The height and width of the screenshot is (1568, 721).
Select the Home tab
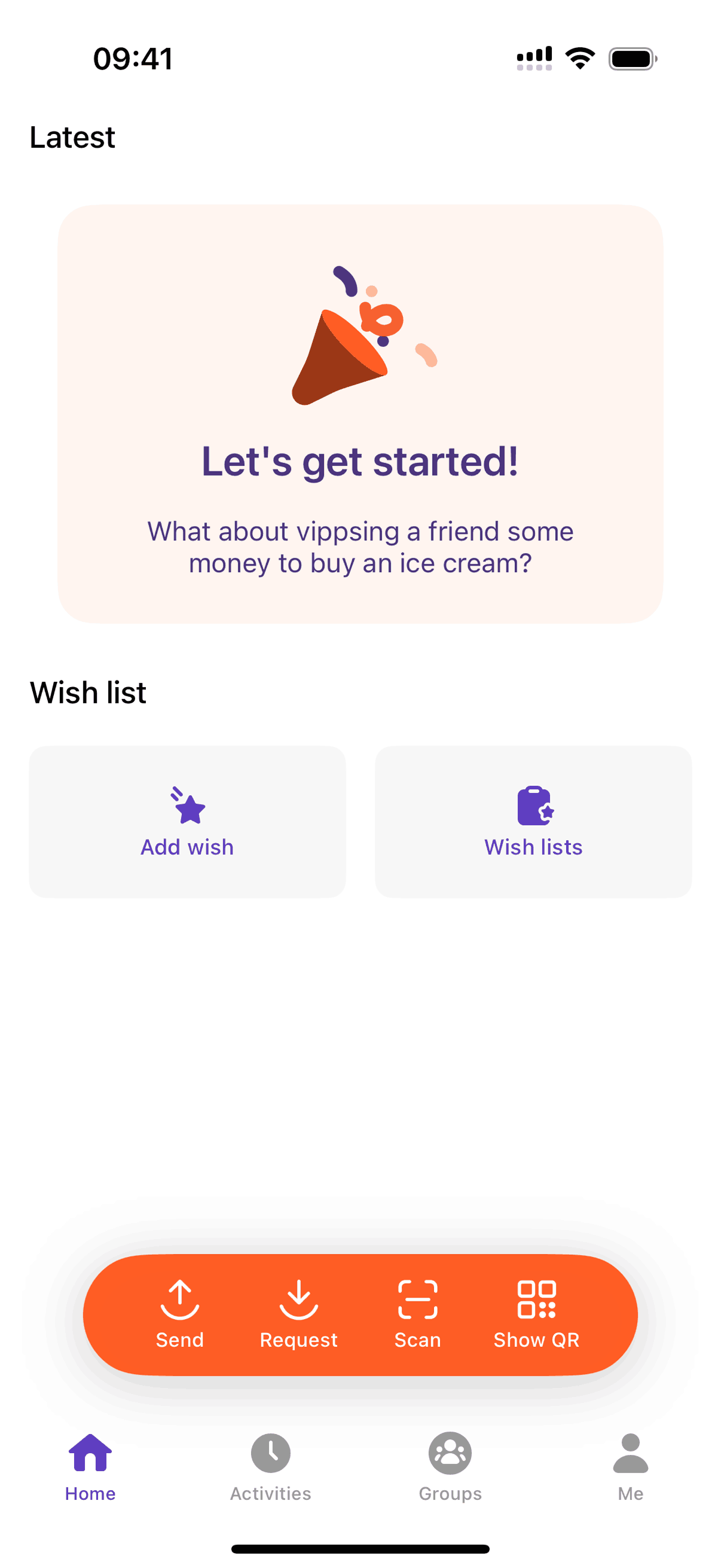[x=90, y=1467]
